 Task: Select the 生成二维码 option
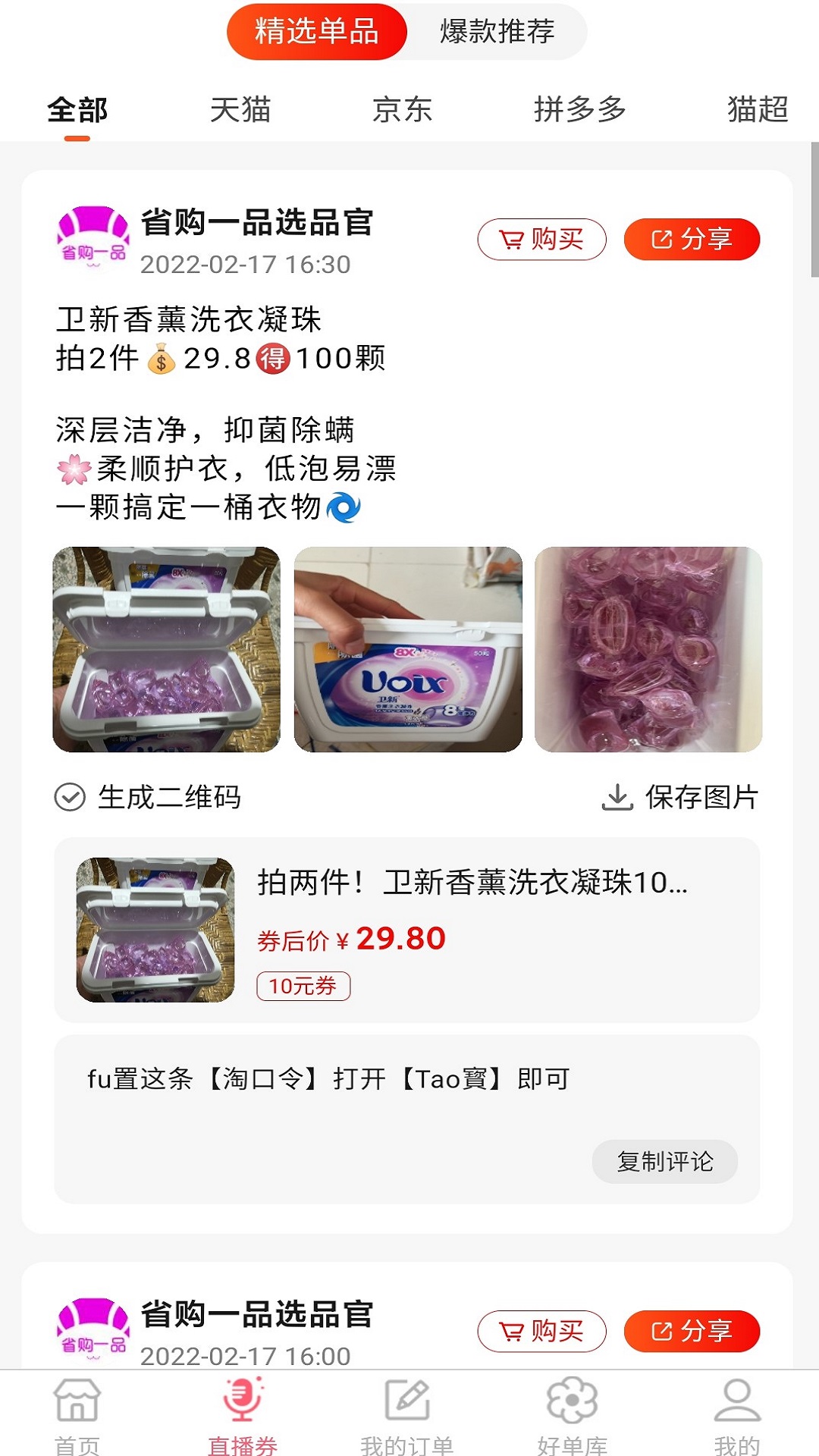172,797
